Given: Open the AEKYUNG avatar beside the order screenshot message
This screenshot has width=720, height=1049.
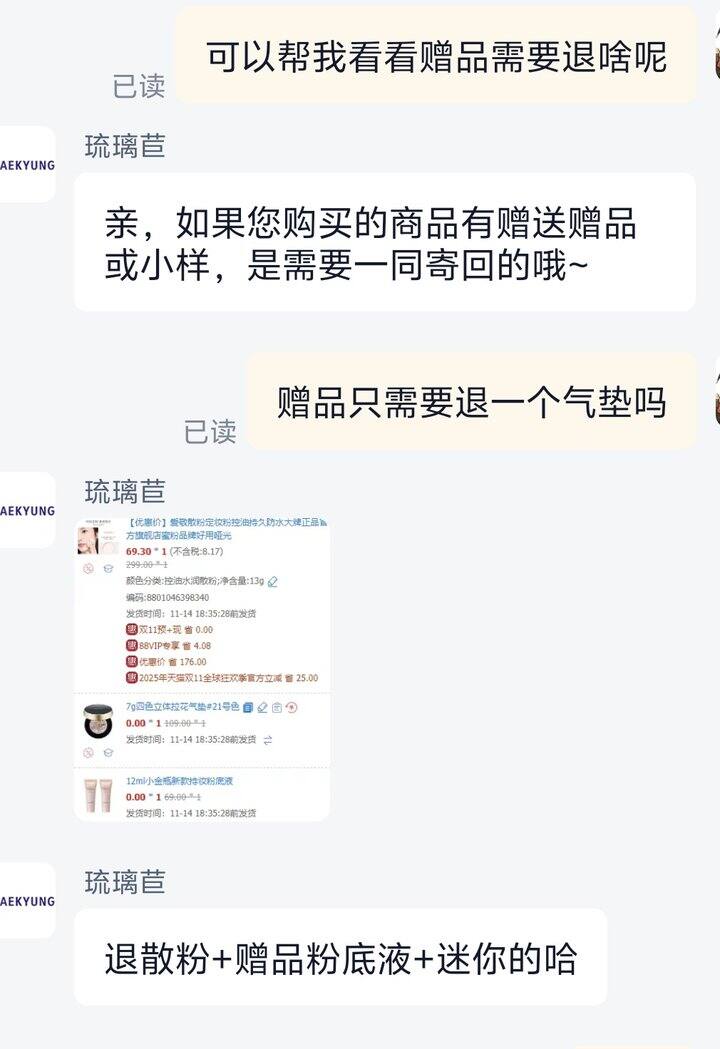Looking at the screenshot, I should pos(27,510).
